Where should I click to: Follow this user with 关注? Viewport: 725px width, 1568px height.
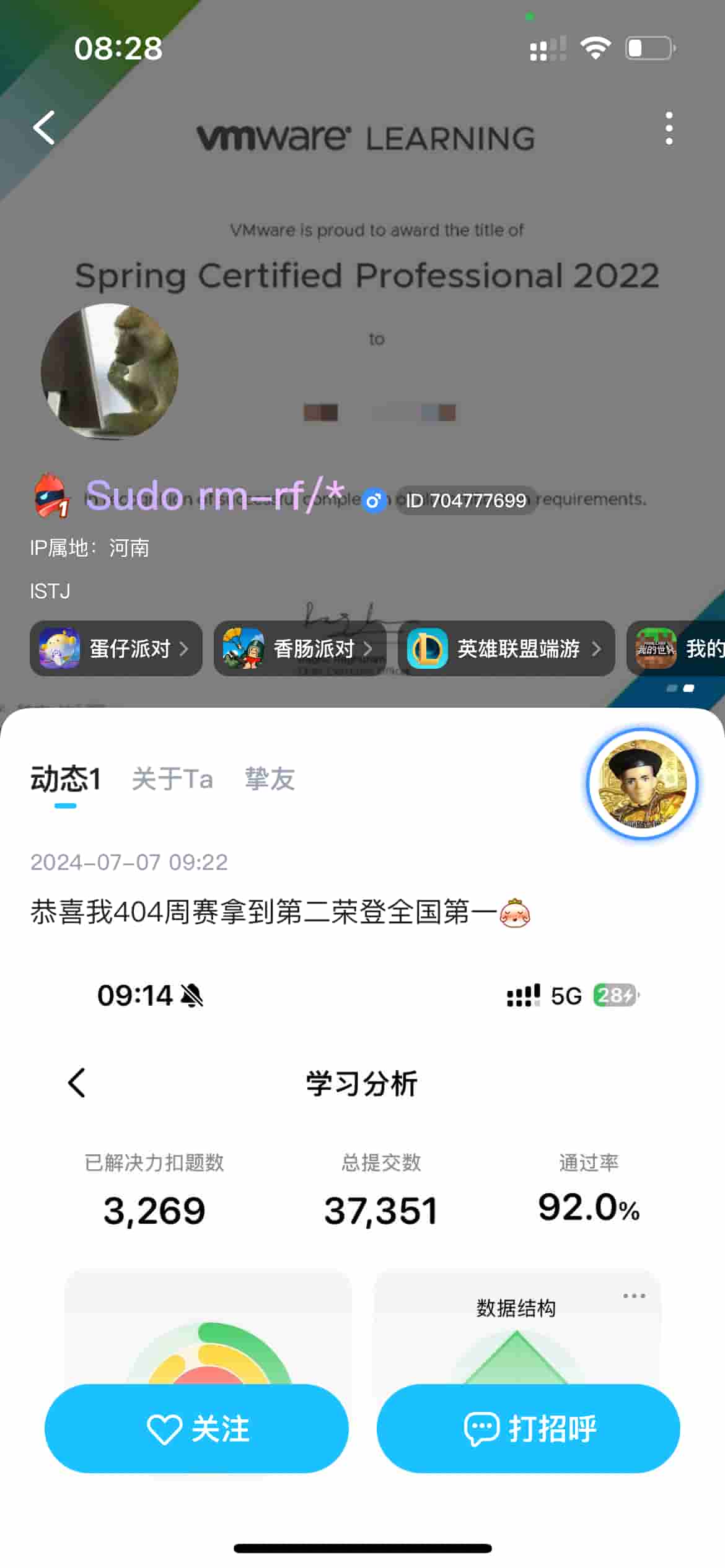tap(196, 1429)
